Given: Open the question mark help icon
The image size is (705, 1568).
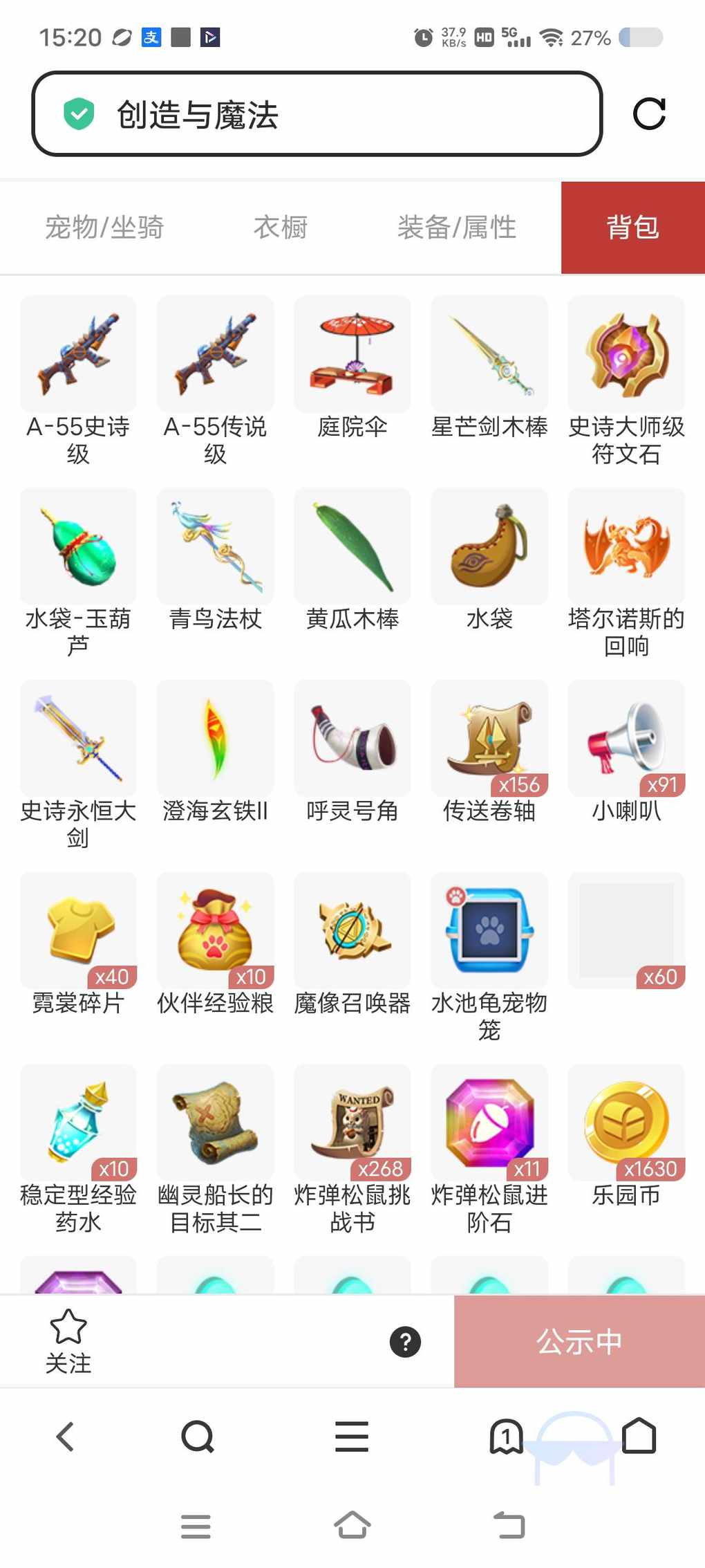Looking at the screenshot, I should 405,1342.
